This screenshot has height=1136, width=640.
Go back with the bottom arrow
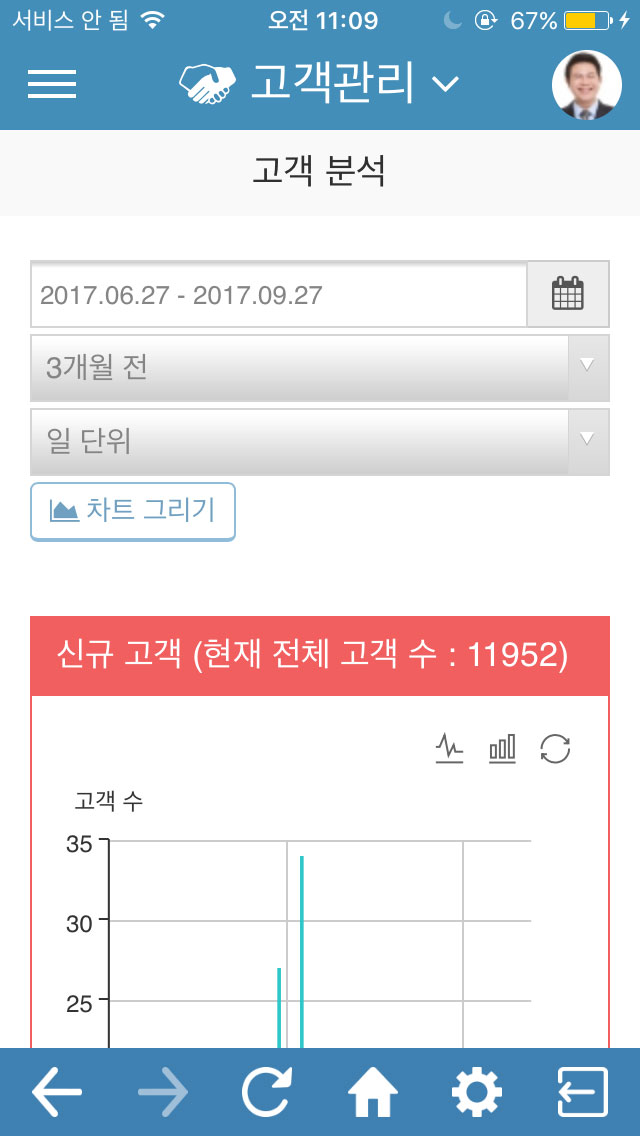[57, 1091]
